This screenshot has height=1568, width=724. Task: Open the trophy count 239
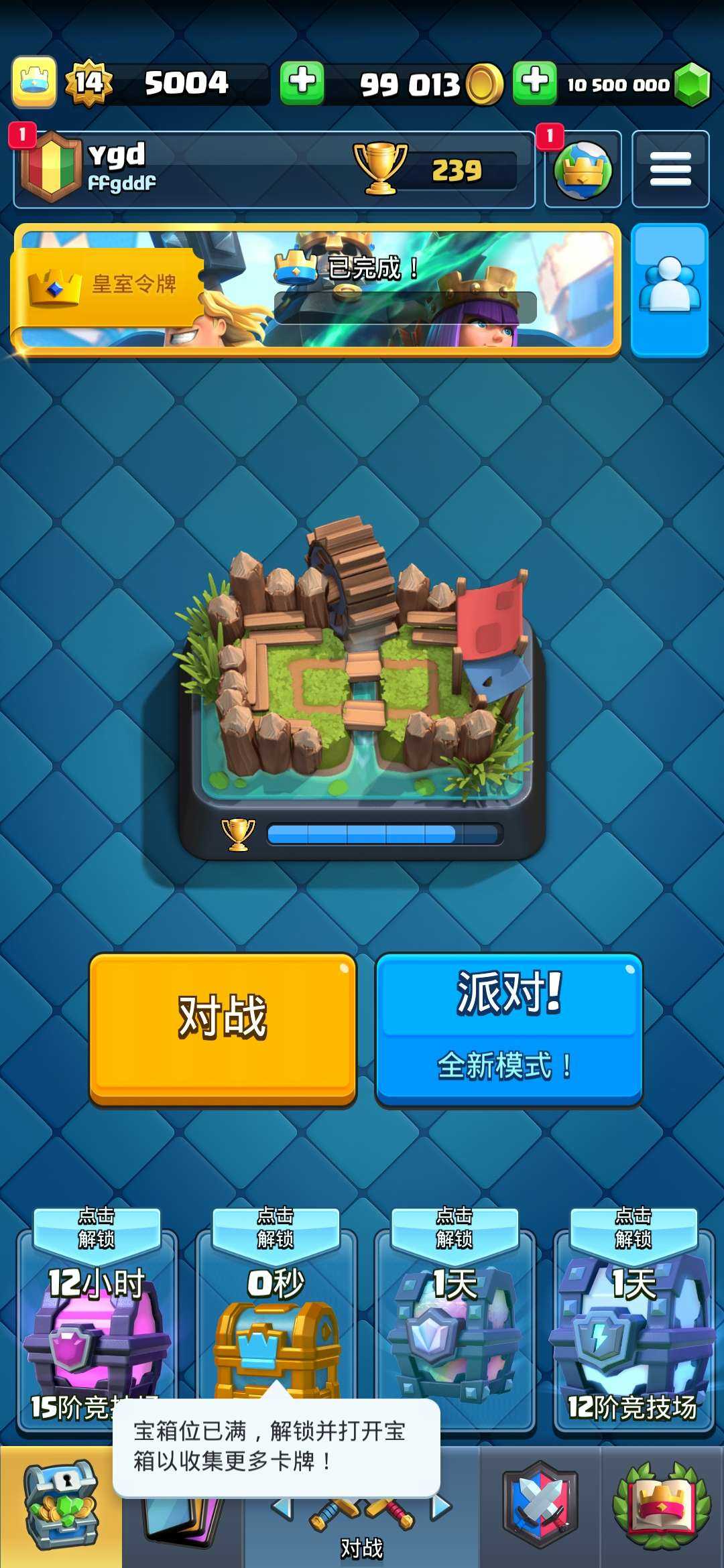click(436, 169)
